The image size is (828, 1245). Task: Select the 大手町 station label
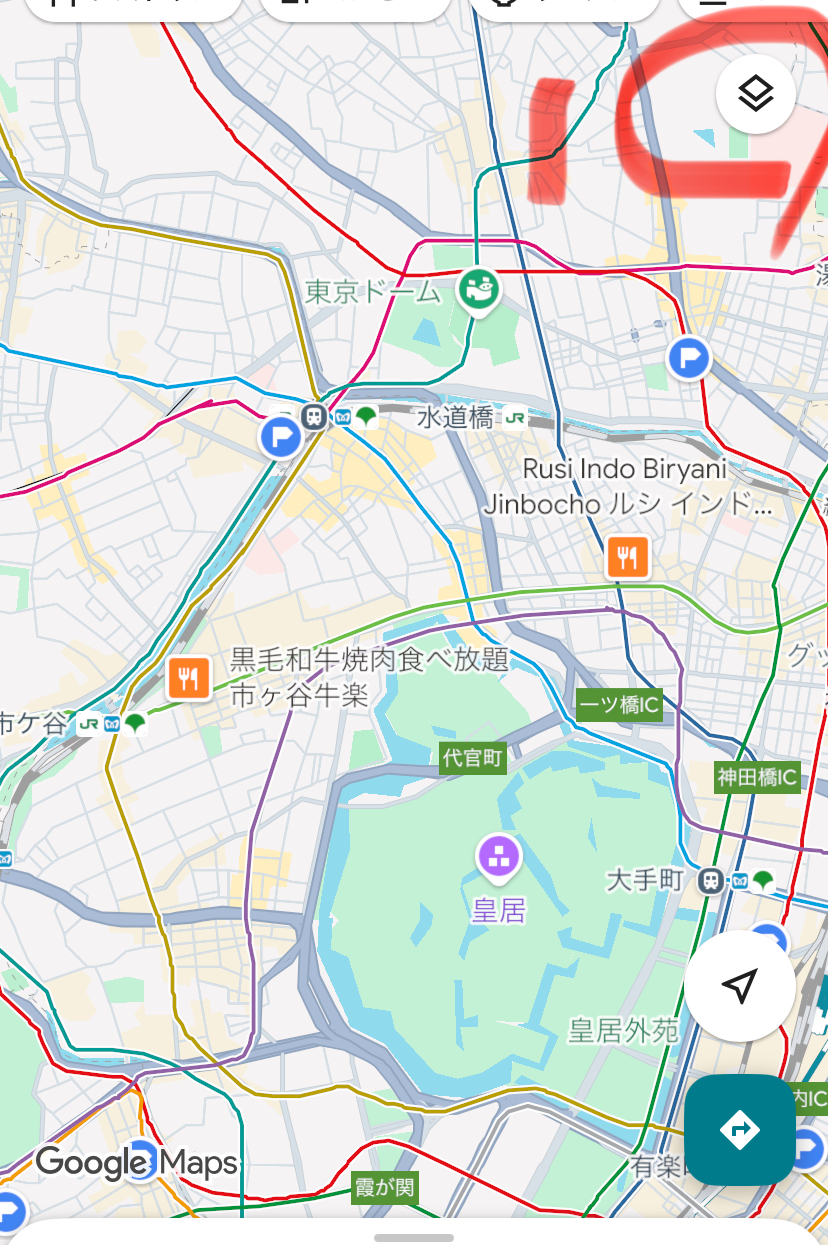(x=645, y=880)
